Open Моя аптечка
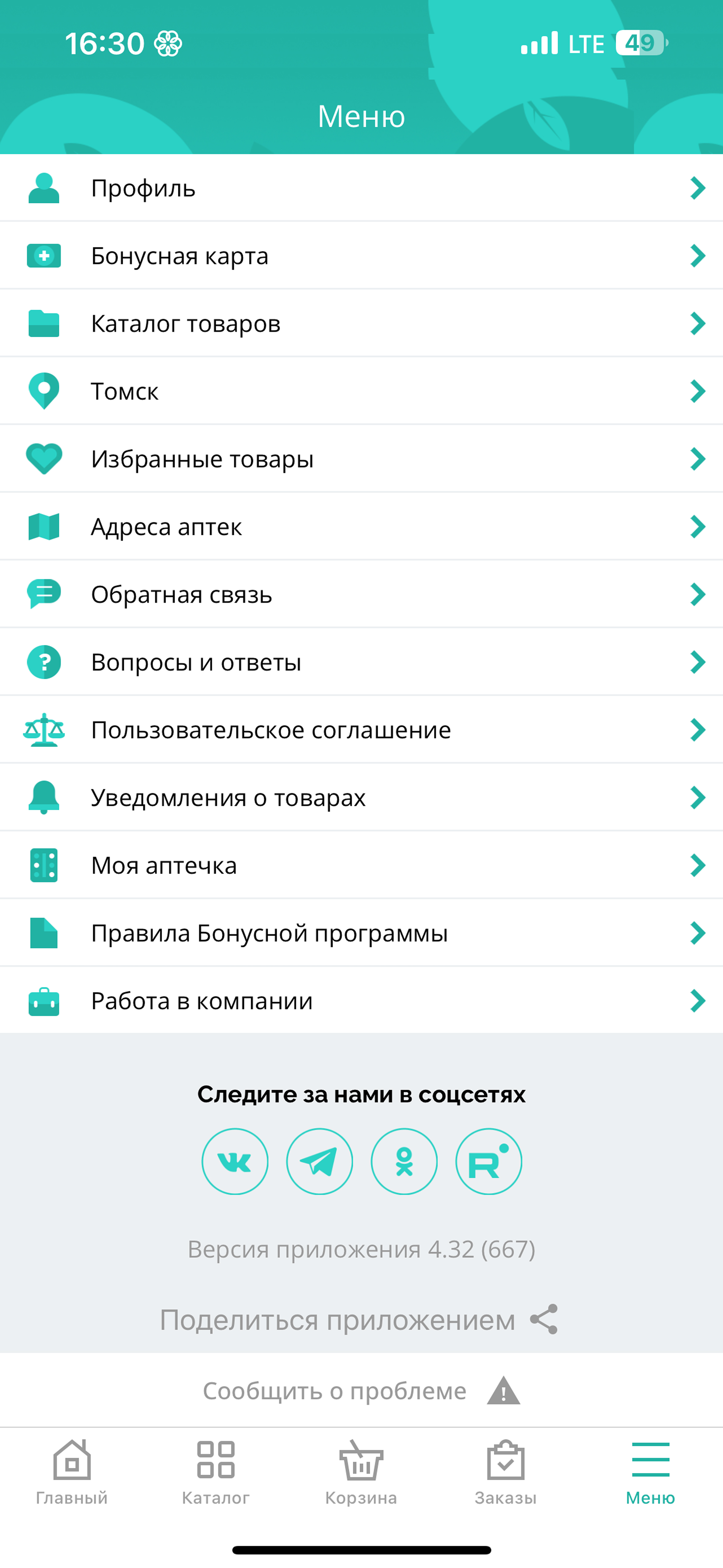Image resolution: width=723 pixels, height=1568 pixels. (361, 865)
